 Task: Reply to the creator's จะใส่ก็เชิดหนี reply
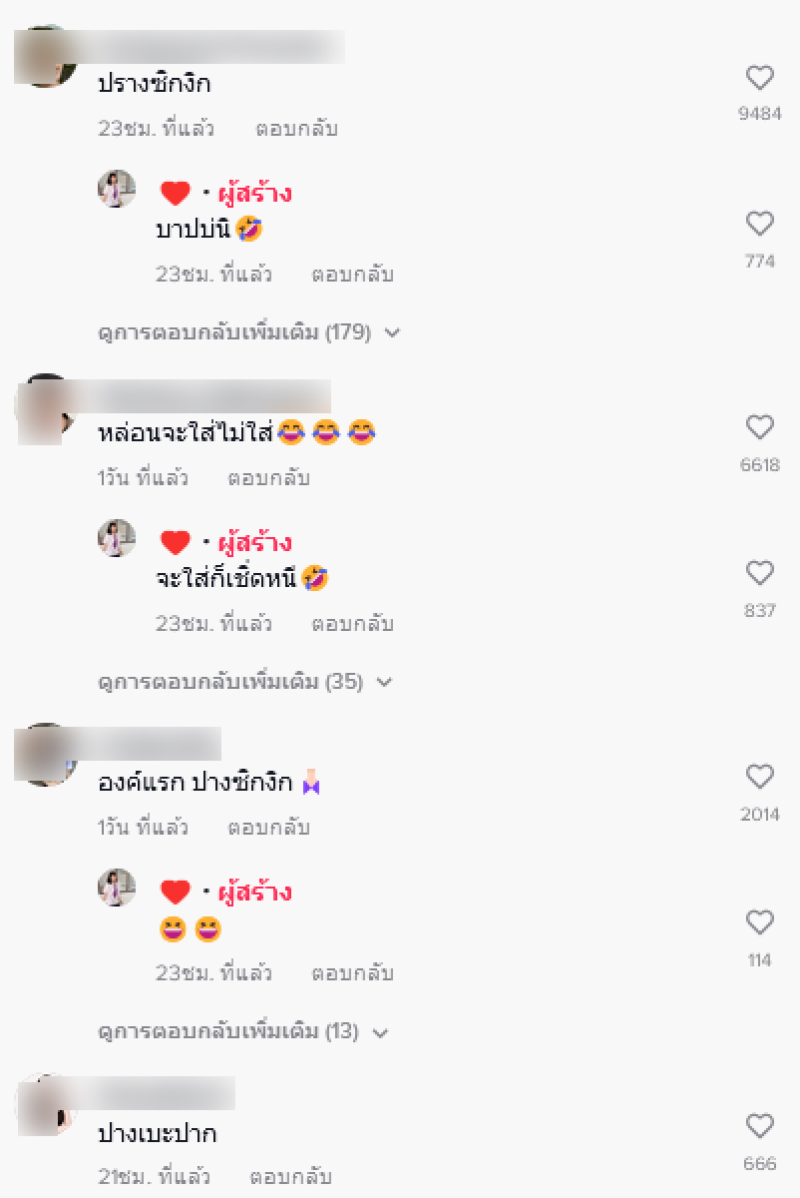point(352,624)
